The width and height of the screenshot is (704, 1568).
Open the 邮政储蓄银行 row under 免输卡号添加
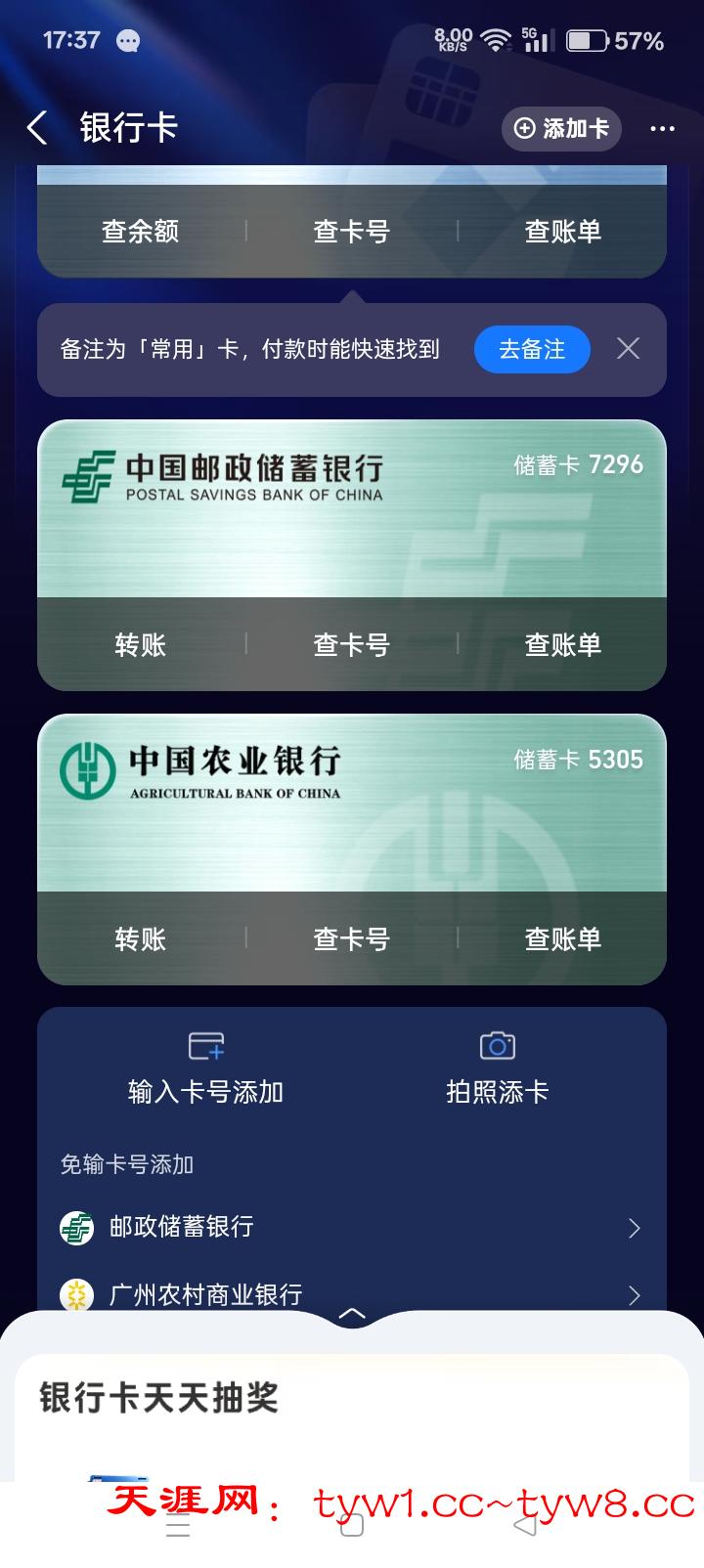[352, 1227]
